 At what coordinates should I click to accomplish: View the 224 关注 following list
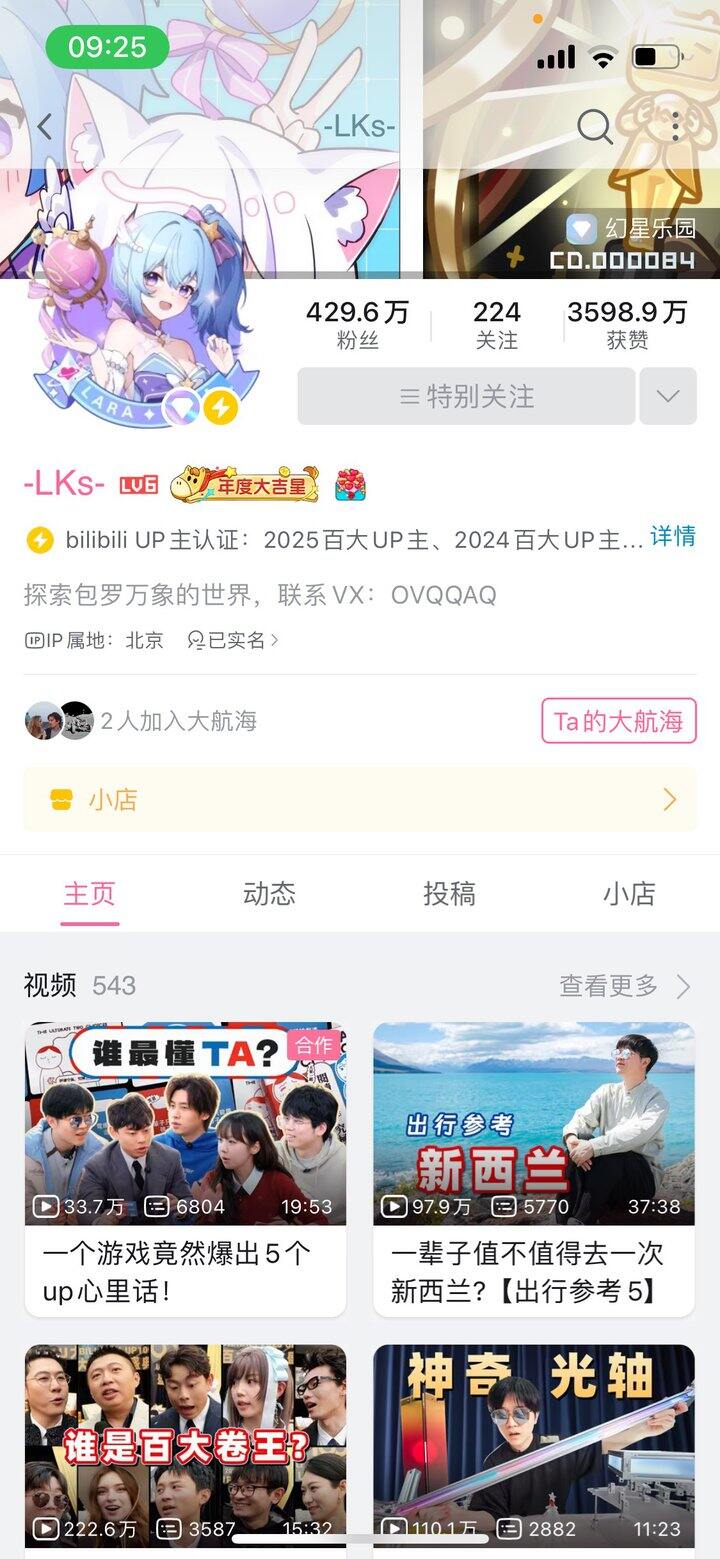[x=496, y=325]
